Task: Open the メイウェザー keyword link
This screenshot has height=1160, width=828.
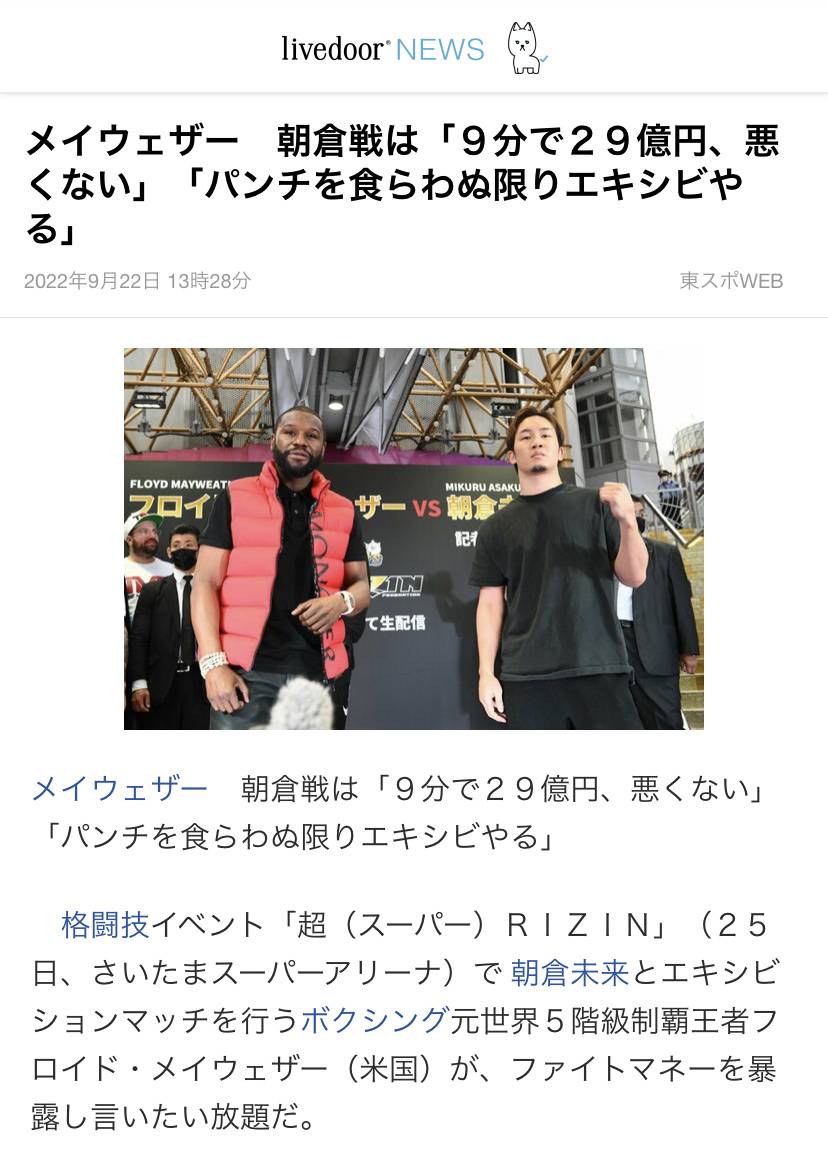Action: pyautogui.click(x=120, y=790)
